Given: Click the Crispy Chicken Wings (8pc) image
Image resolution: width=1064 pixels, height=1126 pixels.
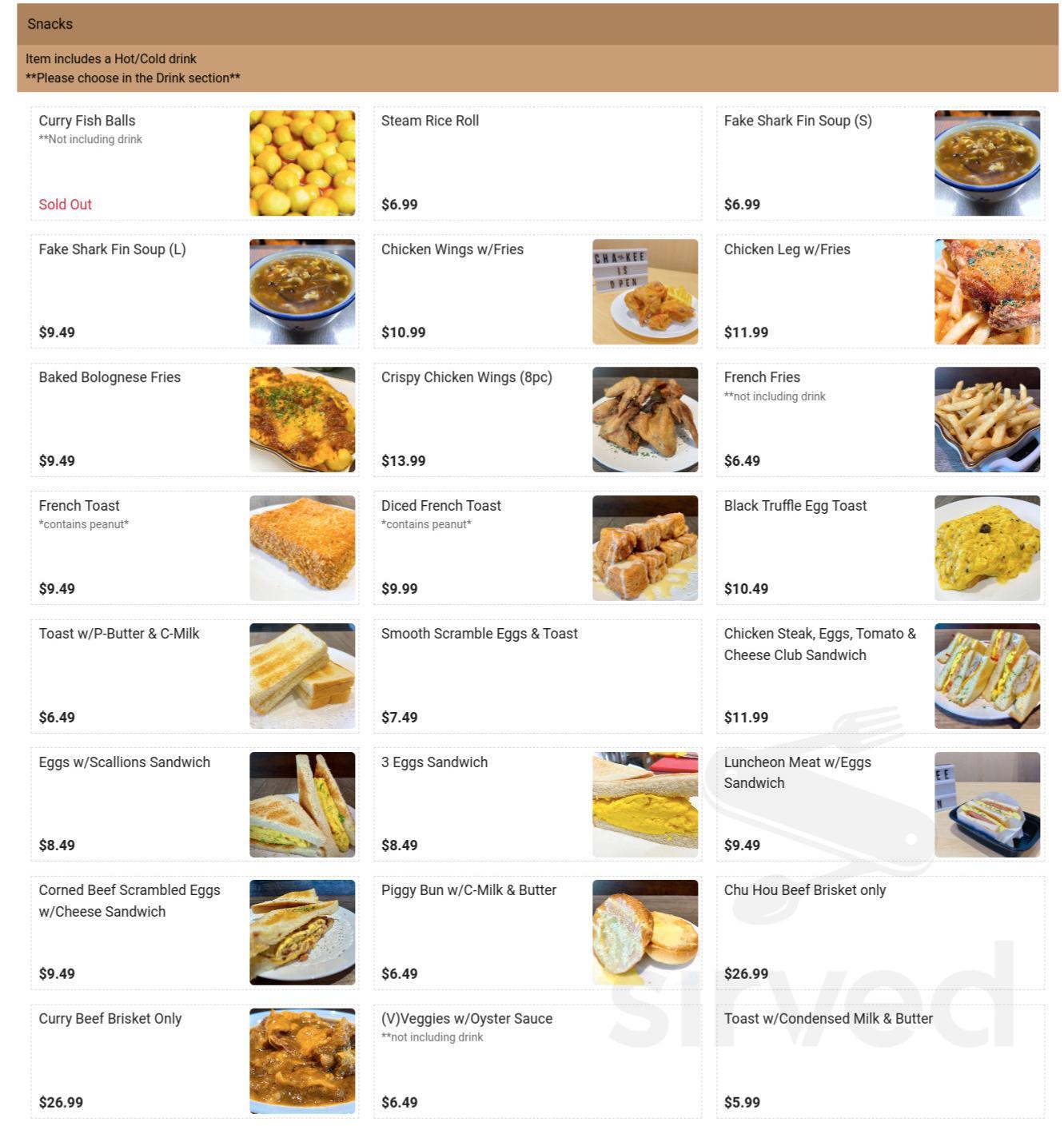Looking at the screenshot, I should point(644,419).
